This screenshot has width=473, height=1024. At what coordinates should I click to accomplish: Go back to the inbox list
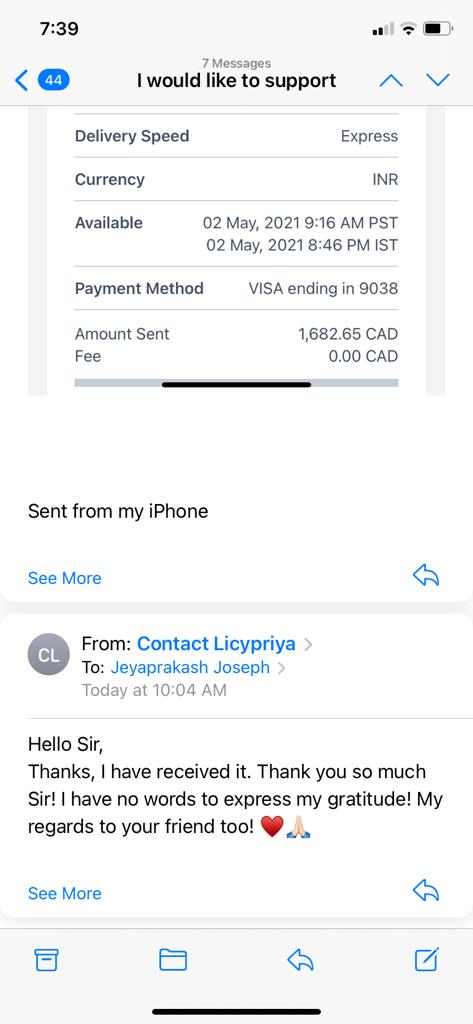pos(42,80)
